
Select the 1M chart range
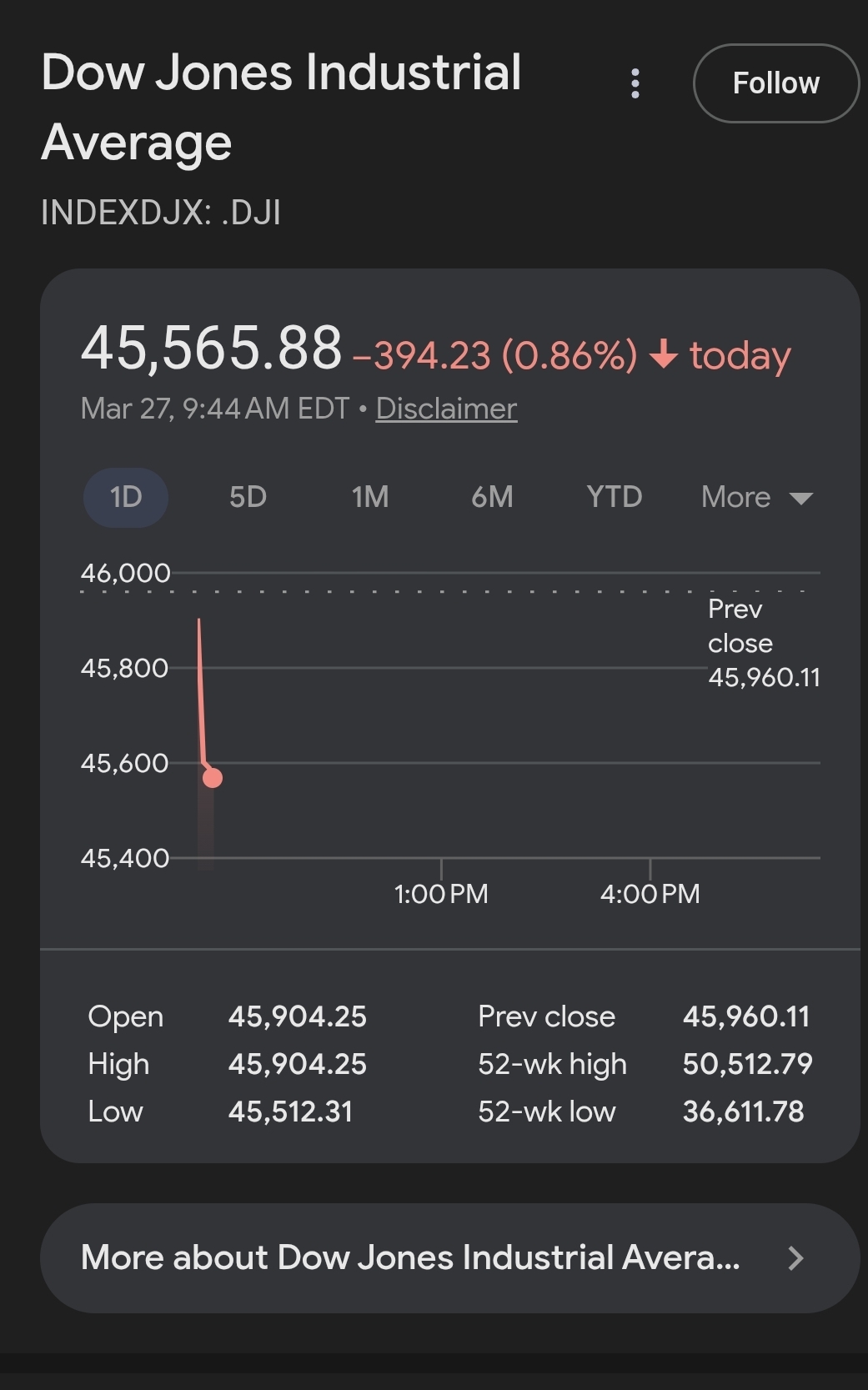369,497
